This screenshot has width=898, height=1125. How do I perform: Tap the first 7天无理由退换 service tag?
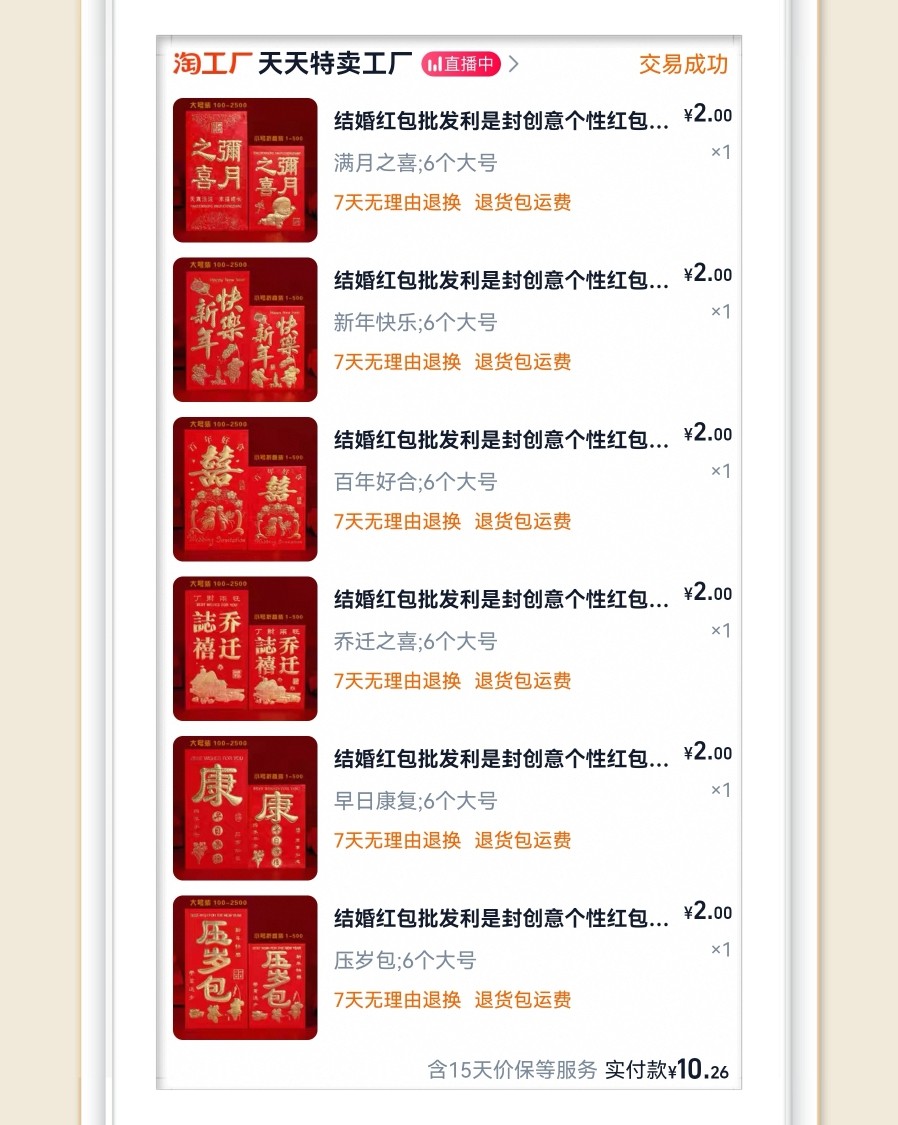[396, 202]
